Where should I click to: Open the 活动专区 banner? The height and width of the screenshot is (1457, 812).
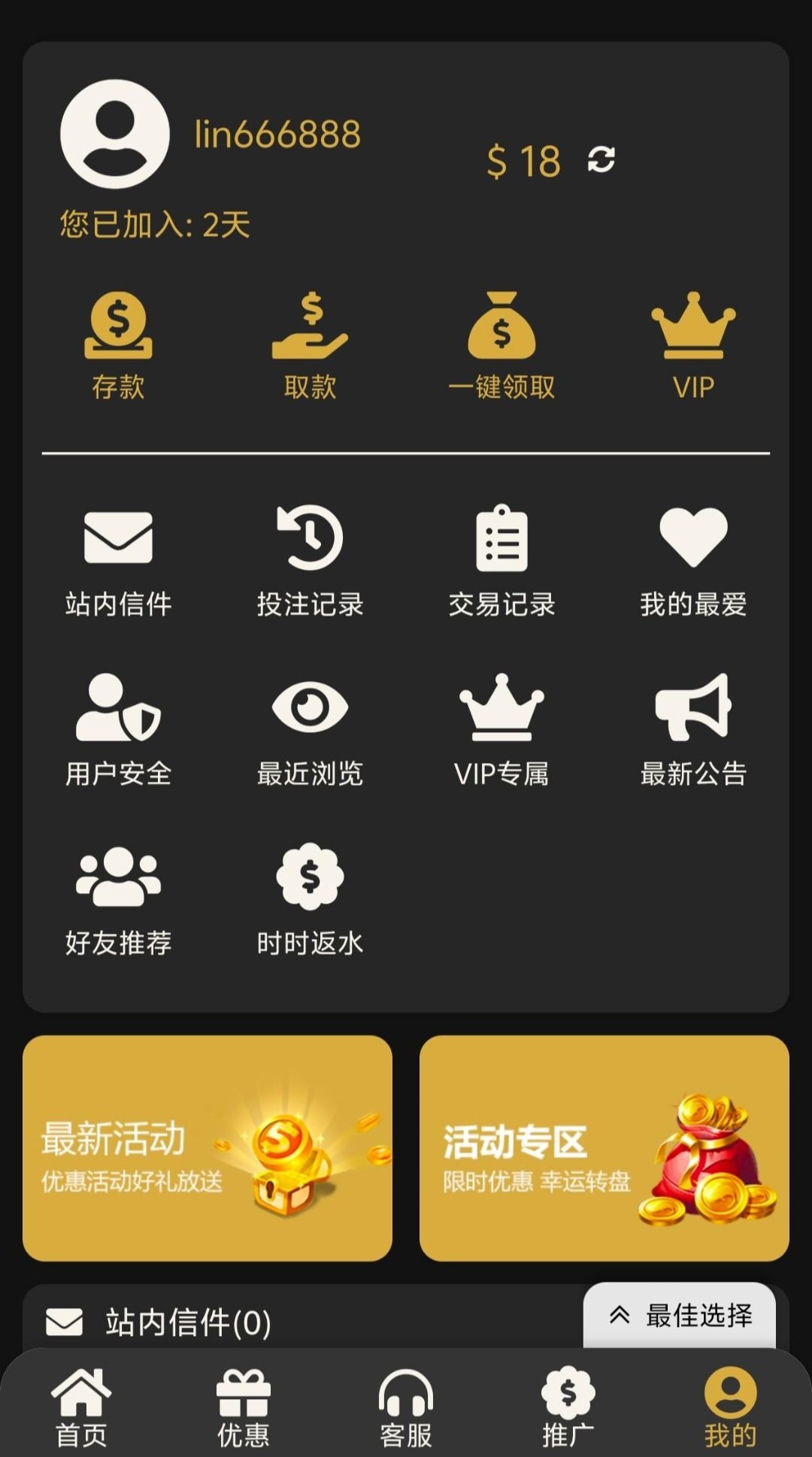pyautogui.click(x=604, y=1148)
